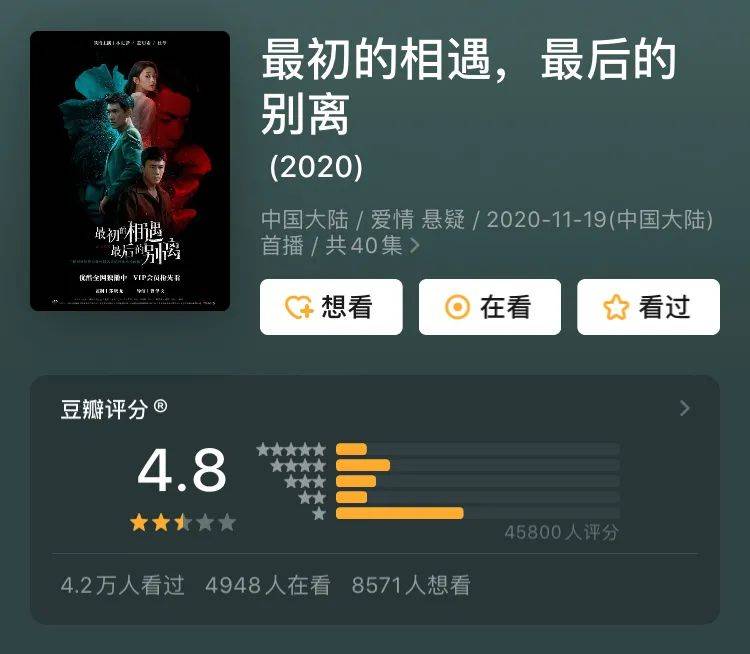Image resolution: width=750 pixels, height=654 pixels.
Task: Mark the drama as 看过
Action: tap(648, 307)
